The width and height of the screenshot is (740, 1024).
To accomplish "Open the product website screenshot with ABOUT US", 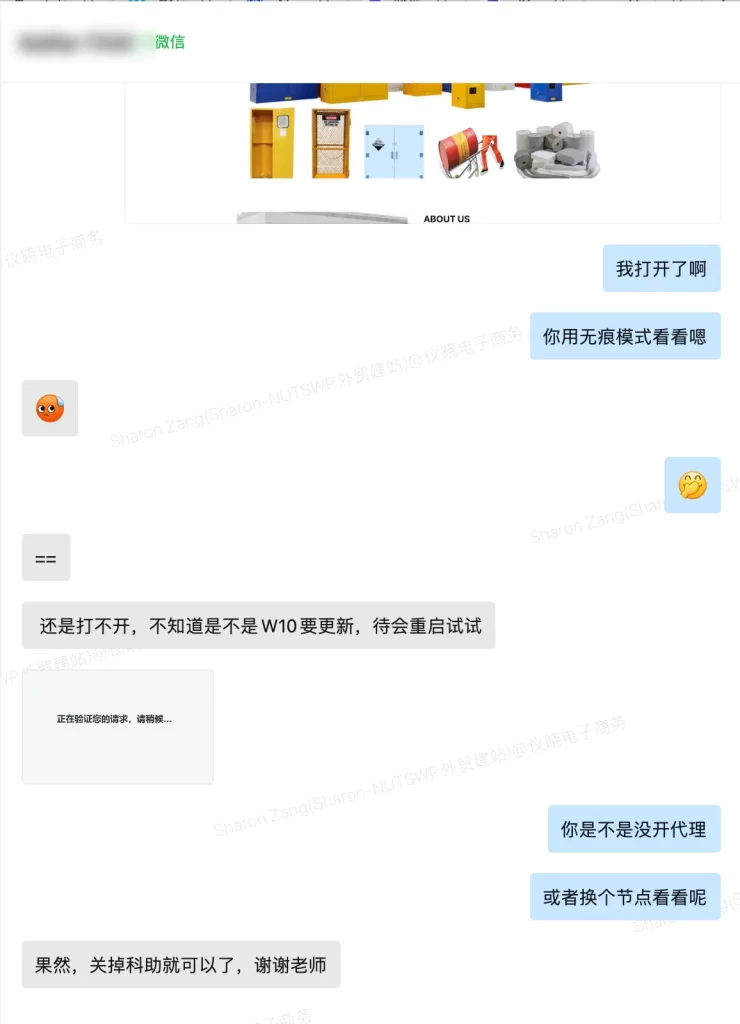I will pyautogui.click(x=422, y=152).
